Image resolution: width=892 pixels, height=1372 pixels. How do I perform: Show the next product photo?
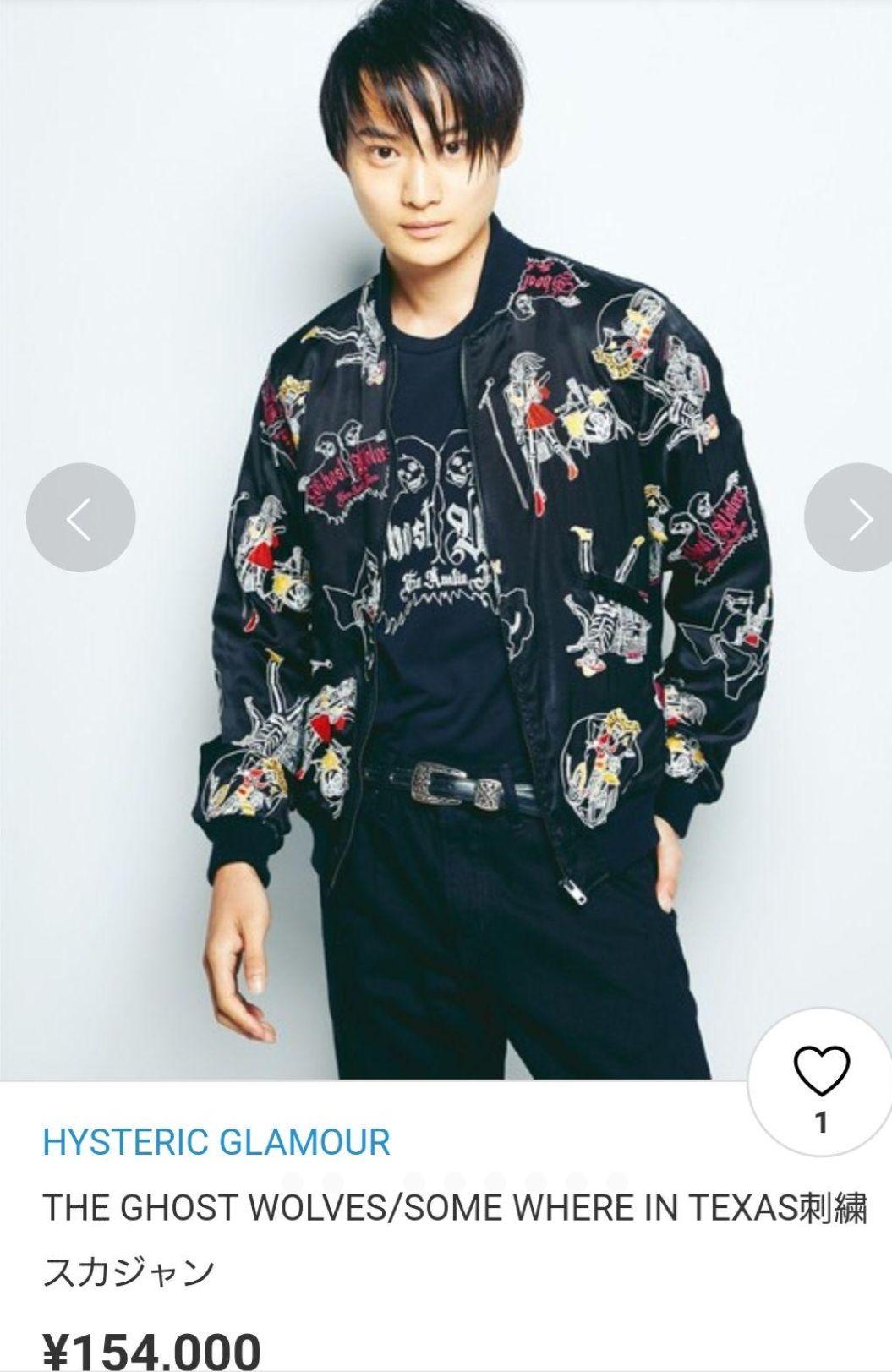[856, 518]
